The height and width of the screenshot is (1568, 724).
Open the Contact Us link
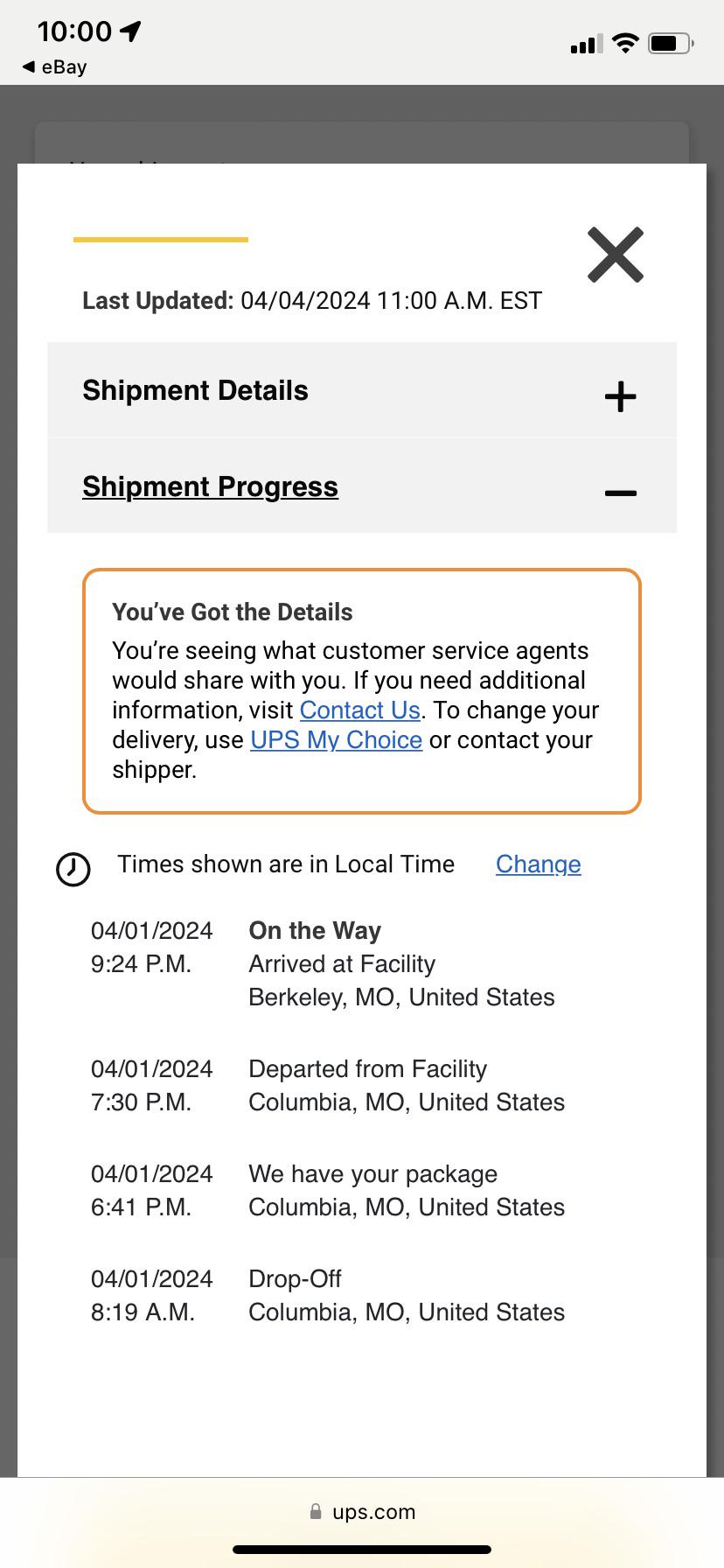(359, 710)
